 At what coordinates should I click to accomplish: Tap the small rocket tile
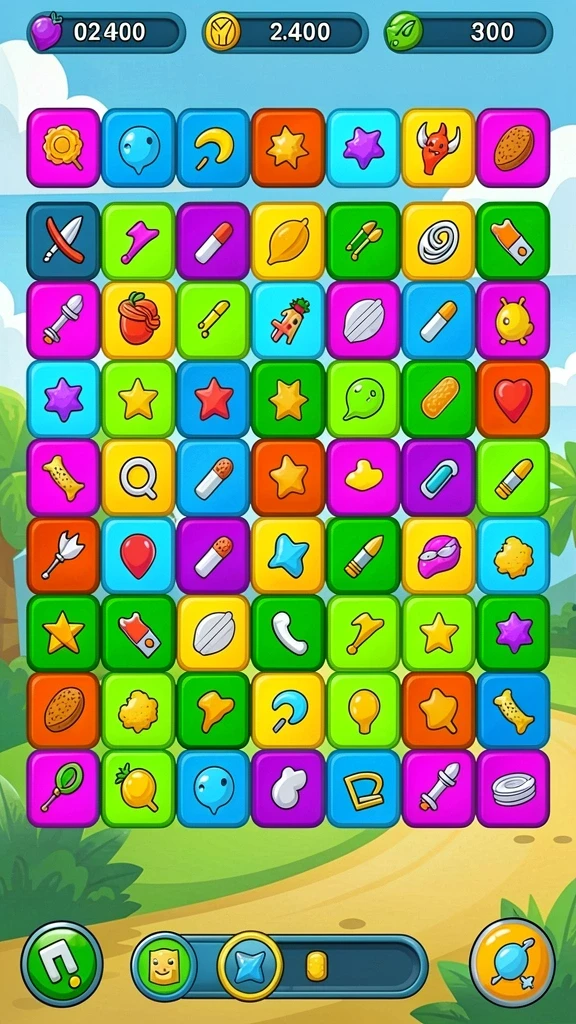point(288,321)
